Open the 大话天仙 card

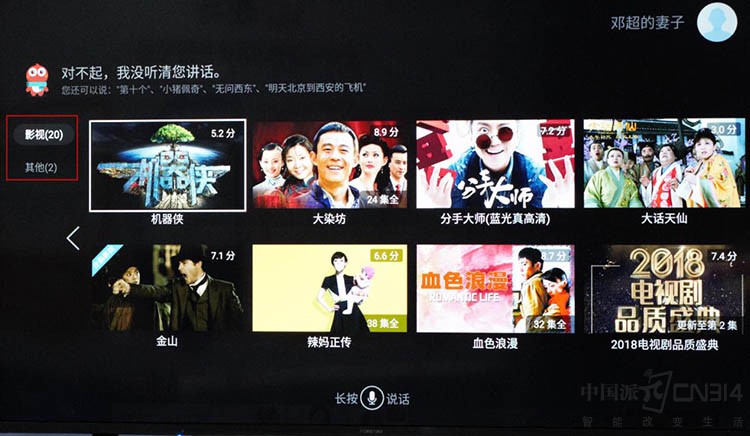(x=662, y=164)
